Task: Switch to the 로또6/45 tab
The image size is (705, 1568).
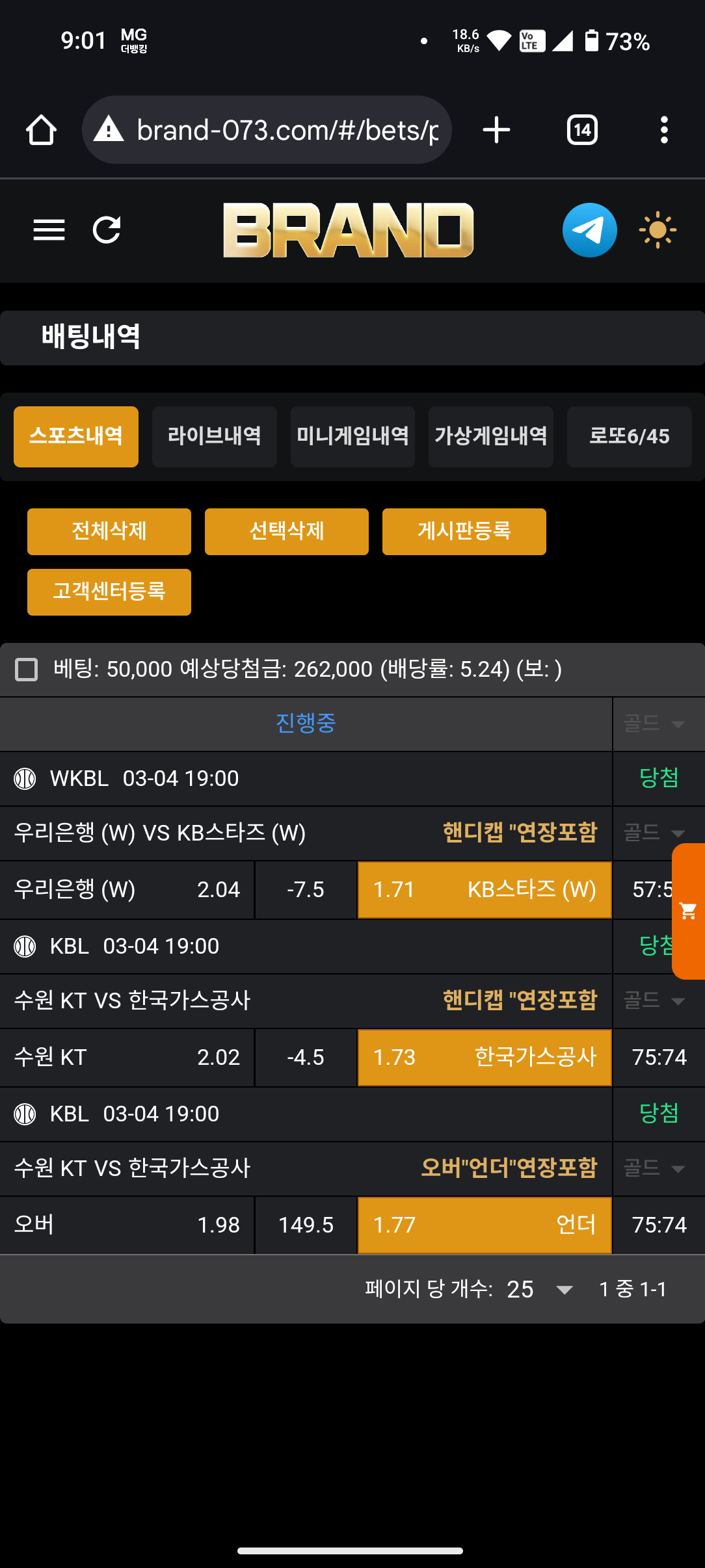Action: (629, 436)
